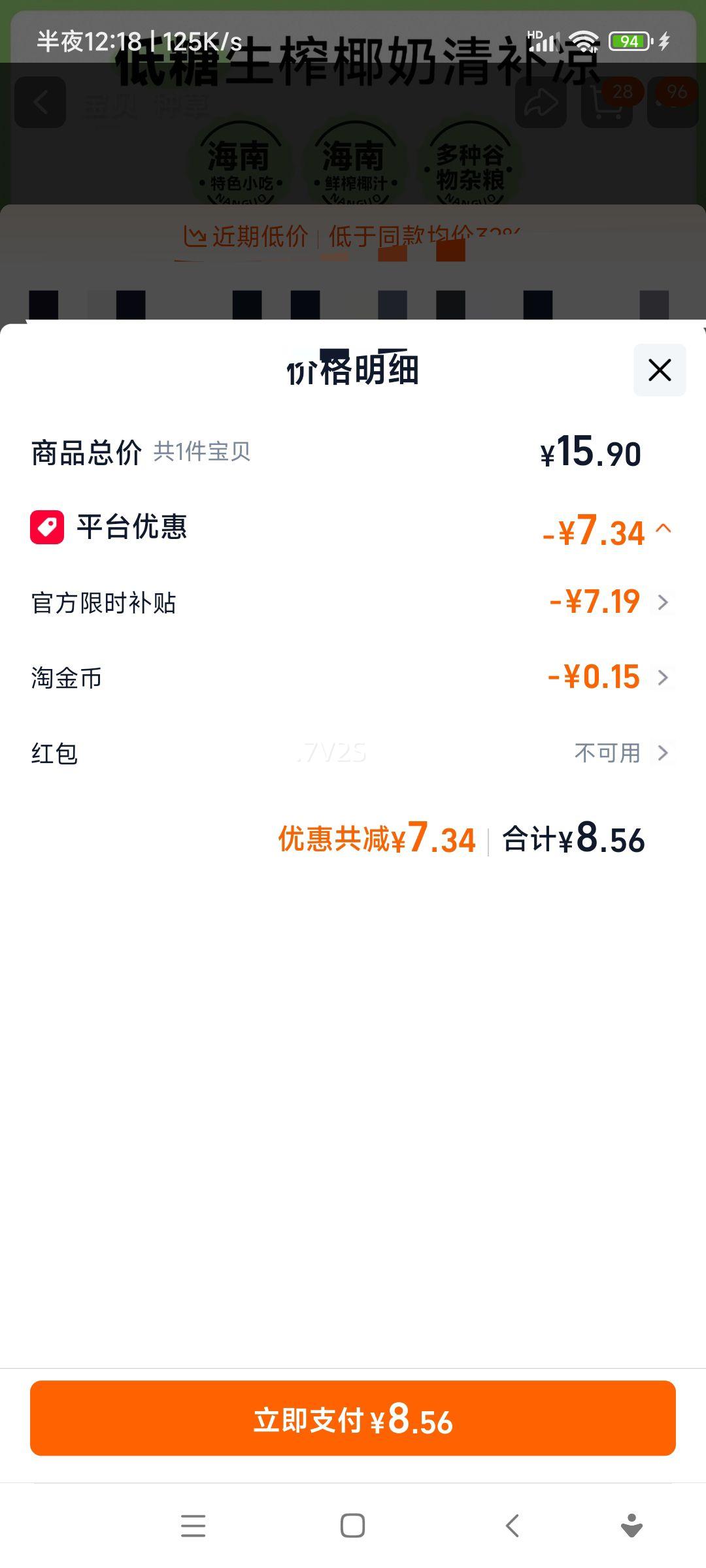Tap the recent apps navigation button
This screenshot has height=1568, width=706.
(193, 1526)
